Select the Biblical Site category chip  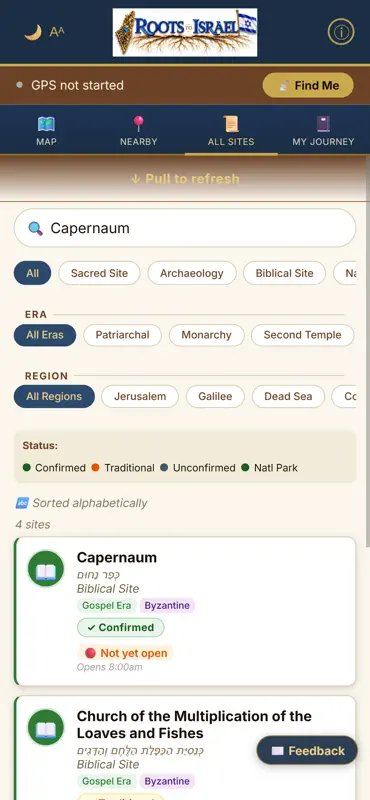pyautogui.click(x=284, y=273)
